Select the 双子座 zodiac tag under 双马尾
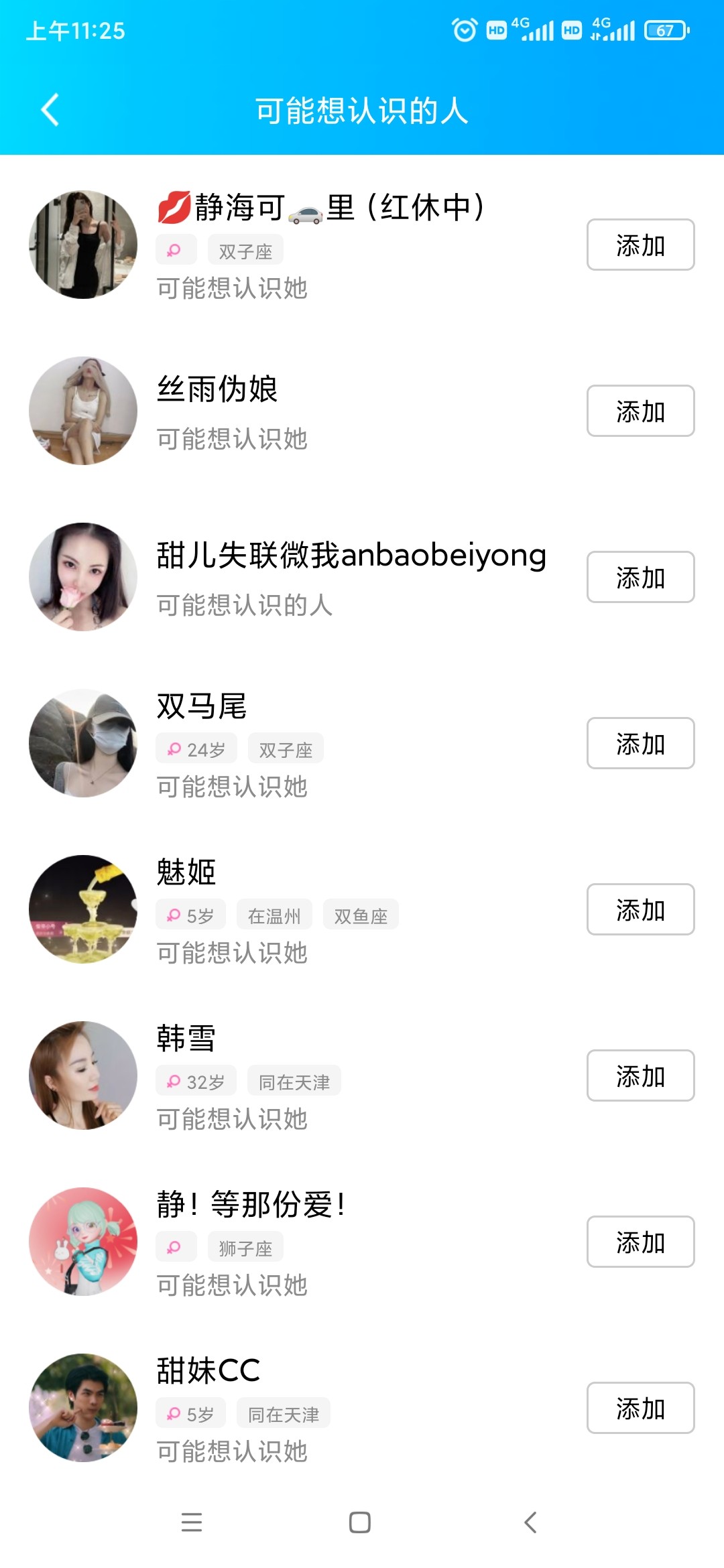The image size is (724, 1568). (286, 748)
